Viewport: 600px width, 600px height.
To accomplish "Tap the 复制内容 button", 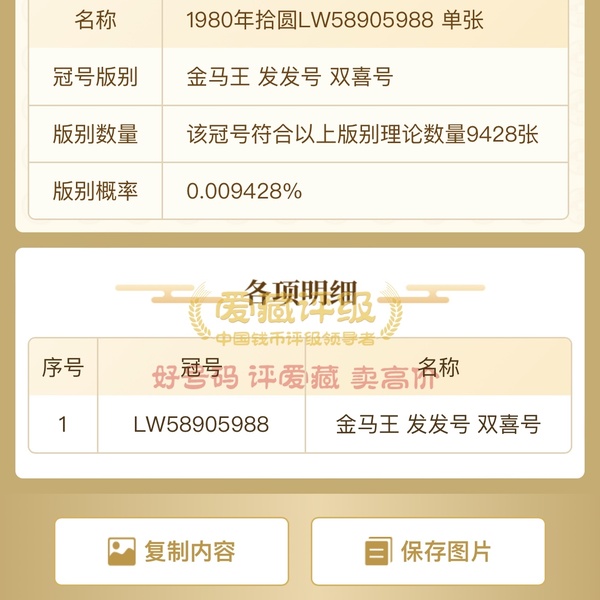I will [171, 551].
